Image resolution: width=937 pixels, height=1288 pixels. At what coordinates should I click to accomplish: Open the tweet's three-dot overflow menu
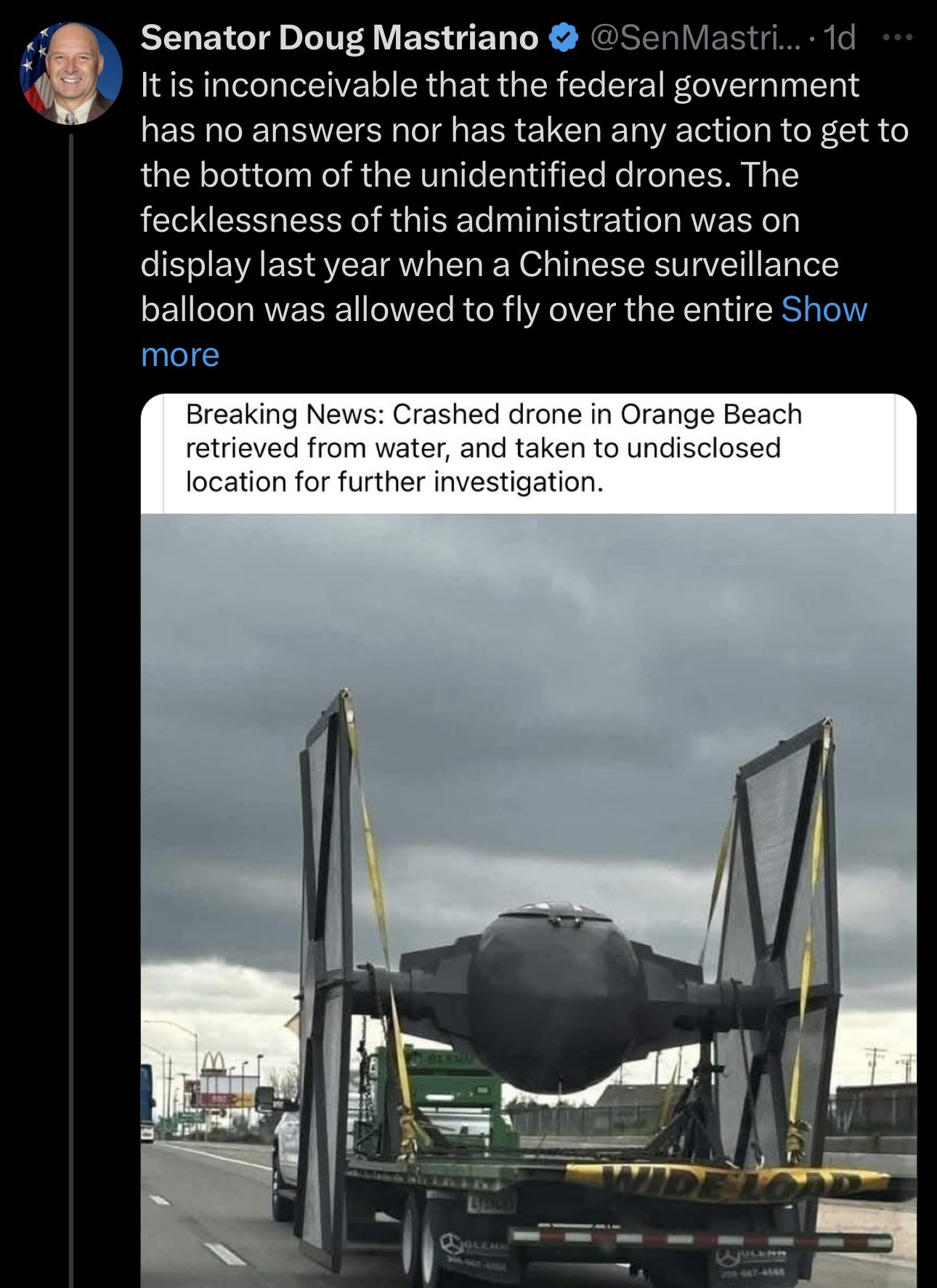(897, 38)
